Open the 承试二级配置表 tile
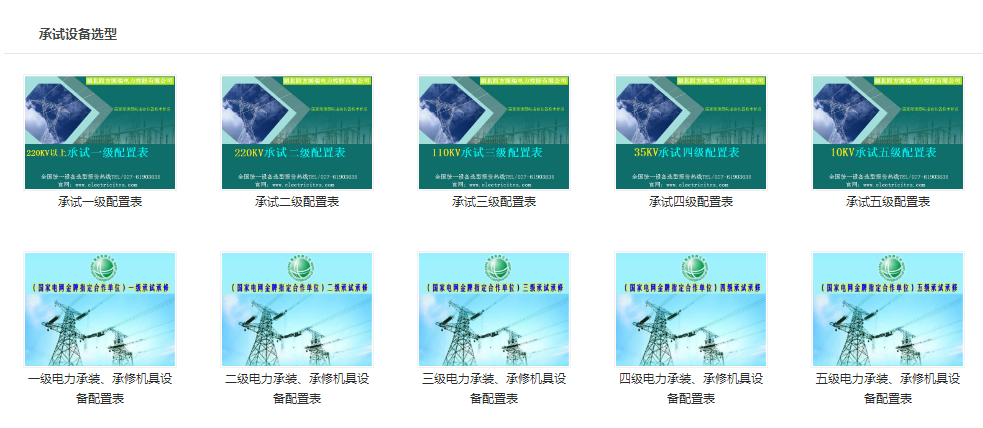The width and height of the screenshot is (983, 428). [297, 132]
